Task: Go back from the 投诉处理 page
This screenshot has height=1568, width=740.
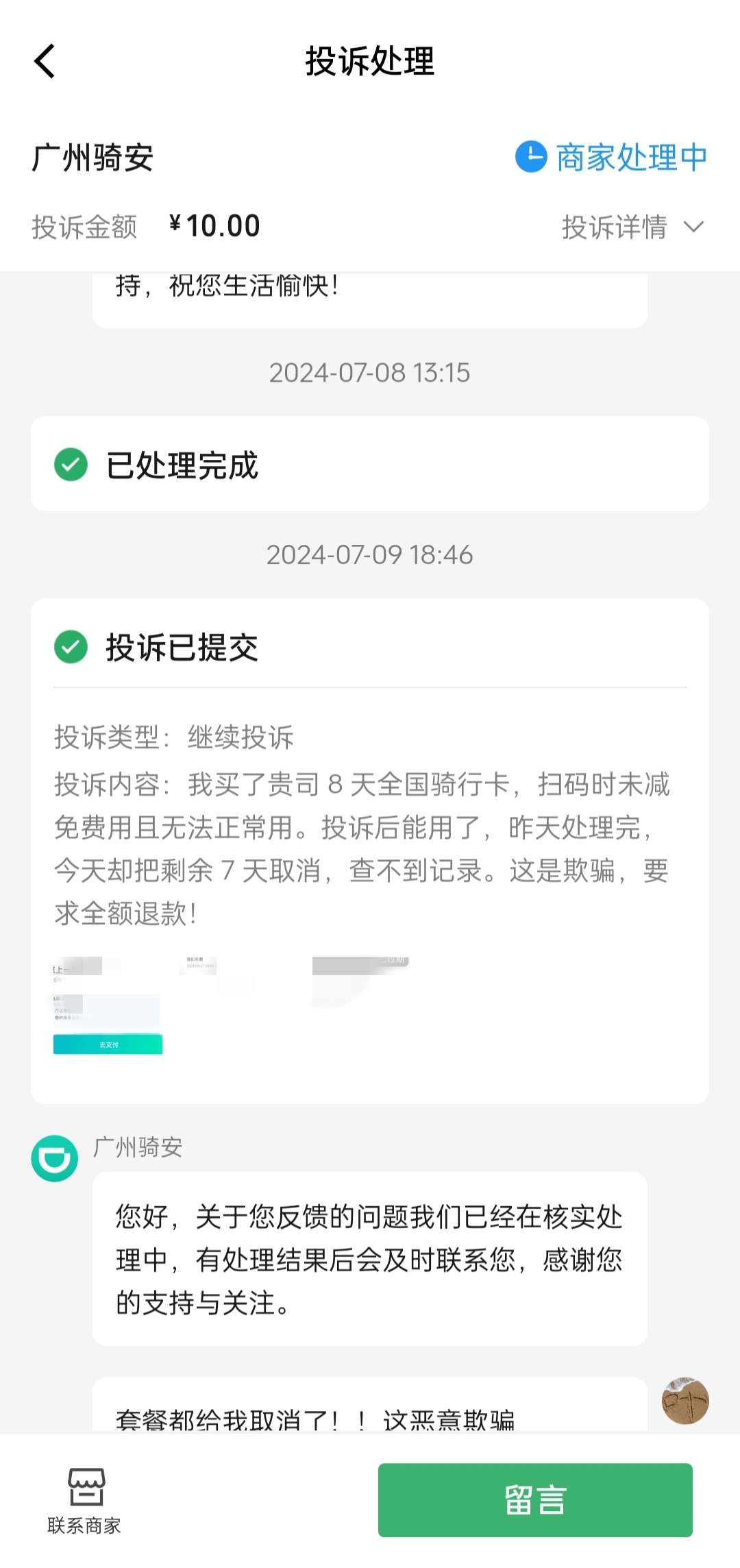Action: point(45,62)
